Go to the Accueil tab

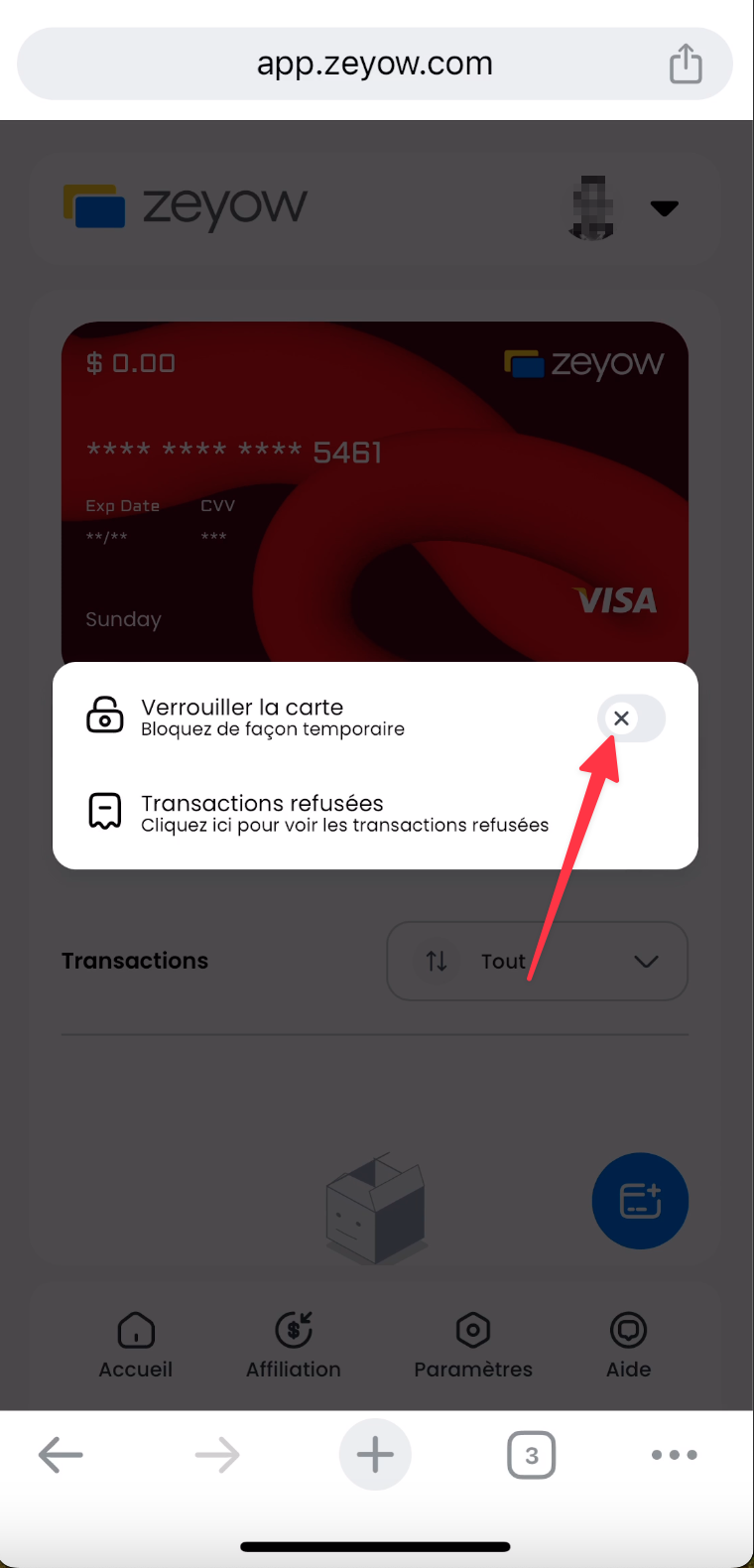click(x=136, y=1346)
